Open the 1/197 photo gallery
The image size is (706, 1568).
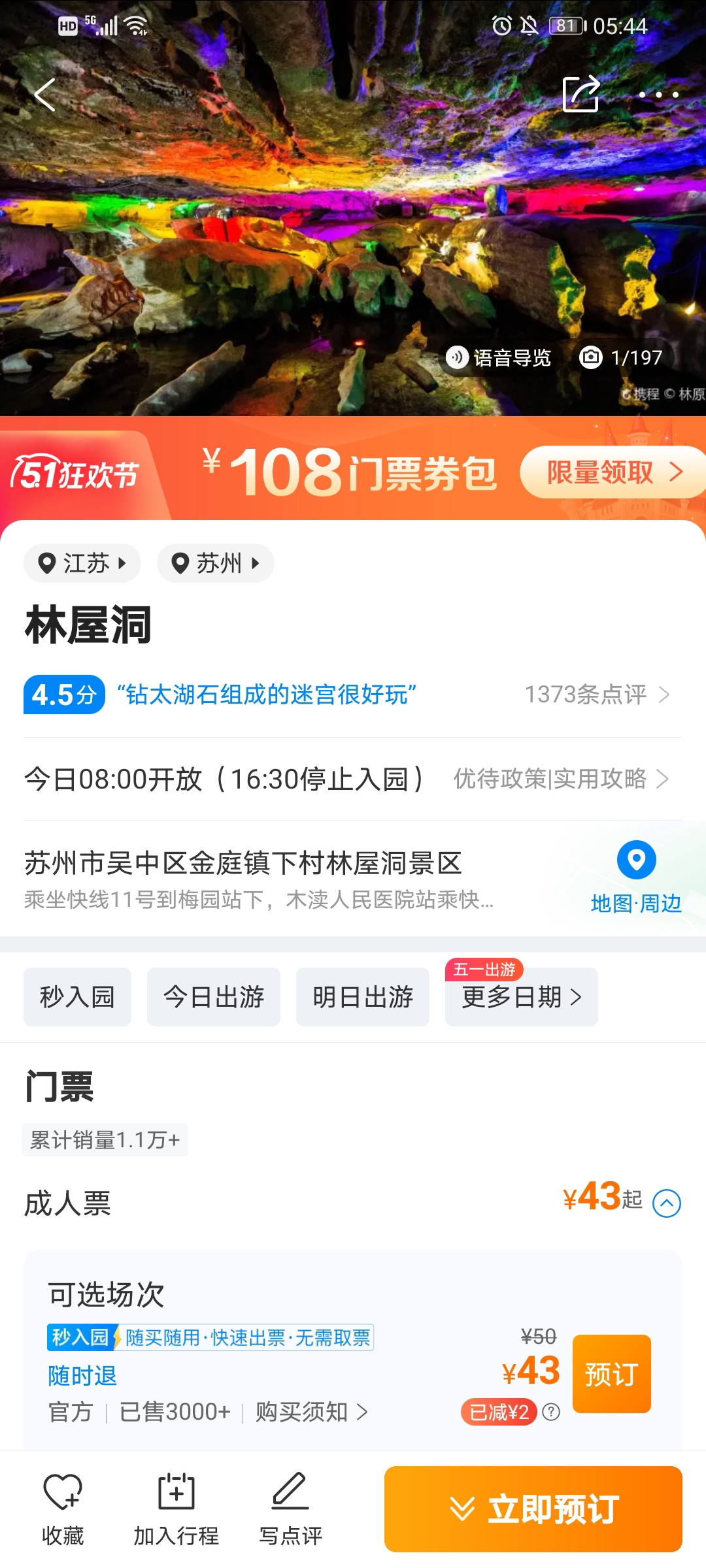pos(622,357)
